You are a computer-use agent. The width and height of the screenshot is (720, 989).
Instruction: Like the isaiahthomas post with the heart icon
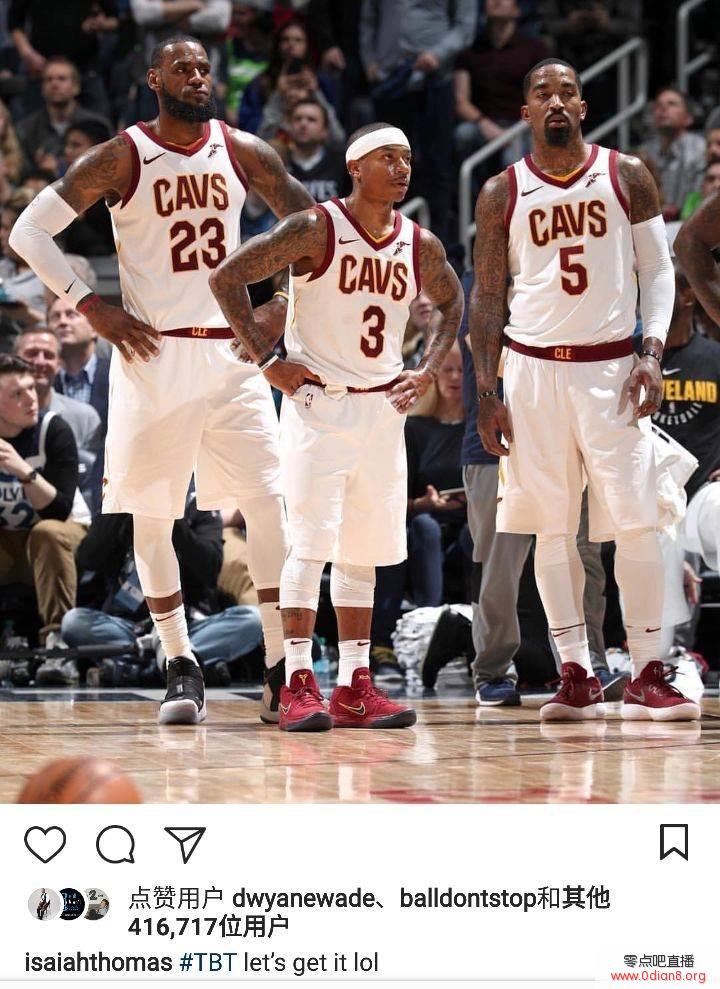pyautogui.click(x=45, y=844)
